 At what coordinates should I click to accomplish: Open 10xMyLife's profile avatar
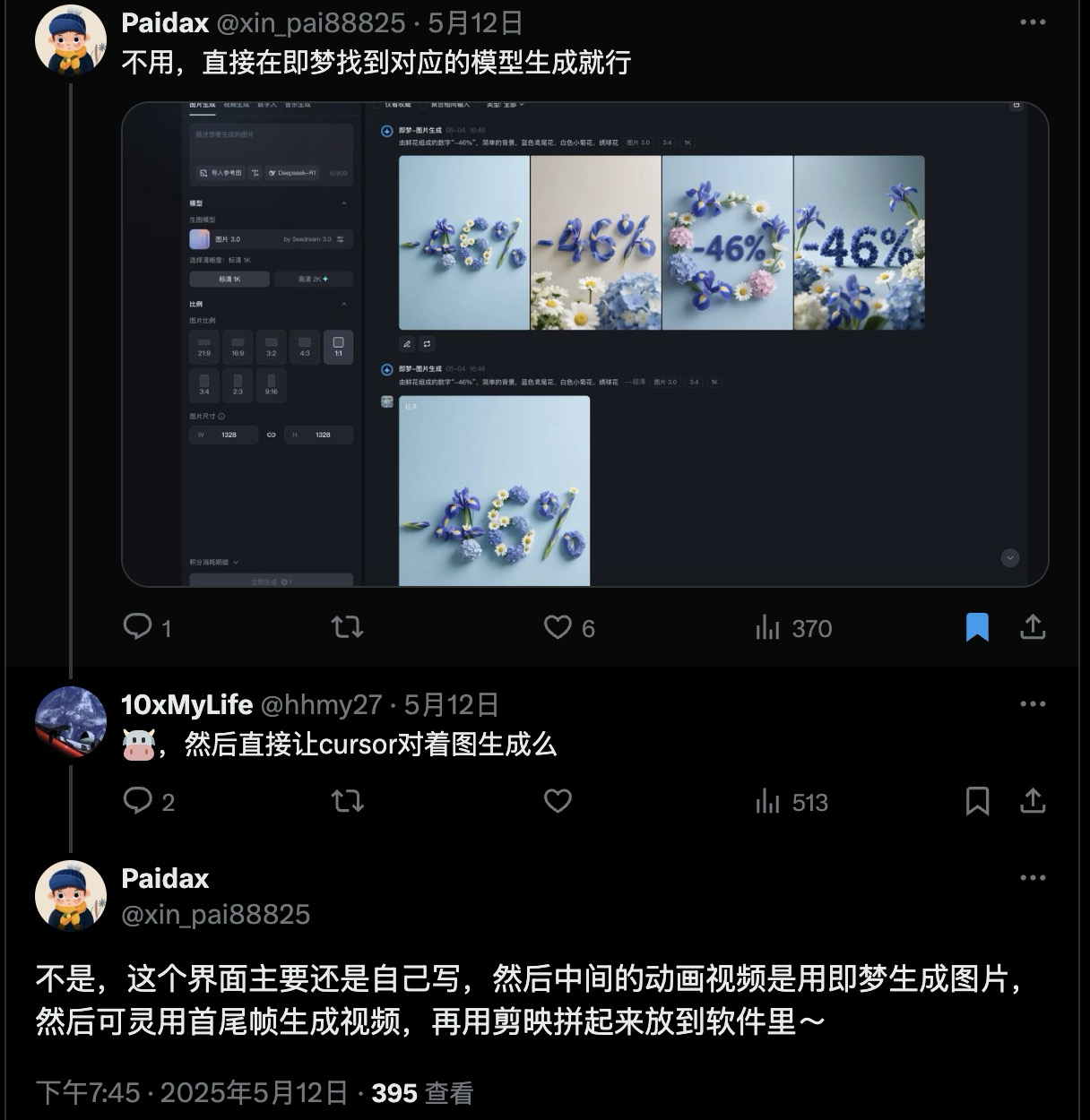point(70,722)
